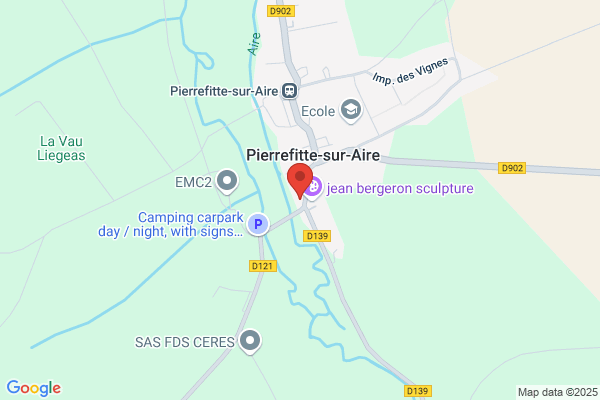Select the Ecole school marker
This screenshot has width=600, height=400.
pyautogui.click(x=351, y=111)
